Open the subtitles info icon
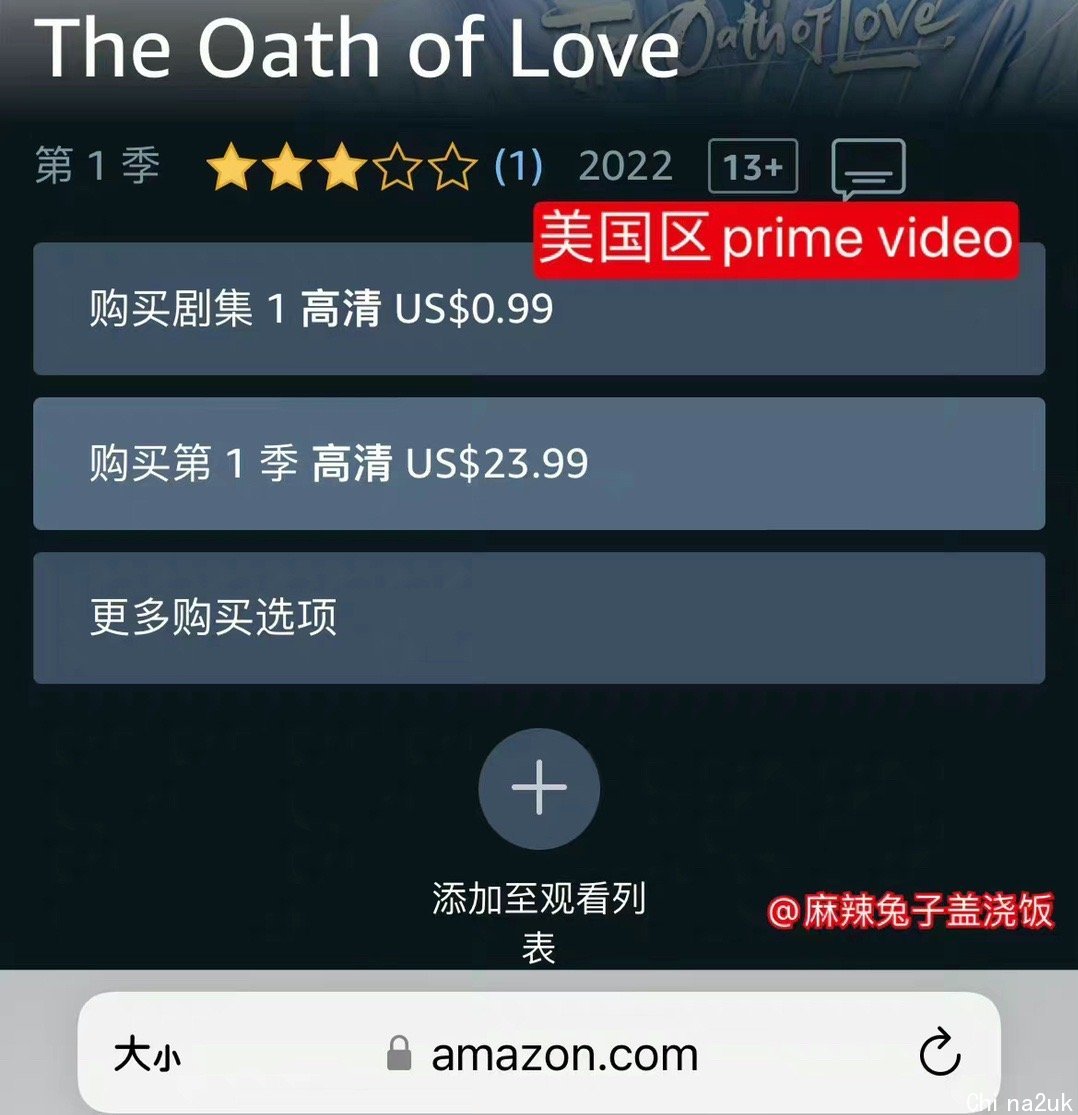Screen dimensions: 1078x1115 tap(868, 168)
